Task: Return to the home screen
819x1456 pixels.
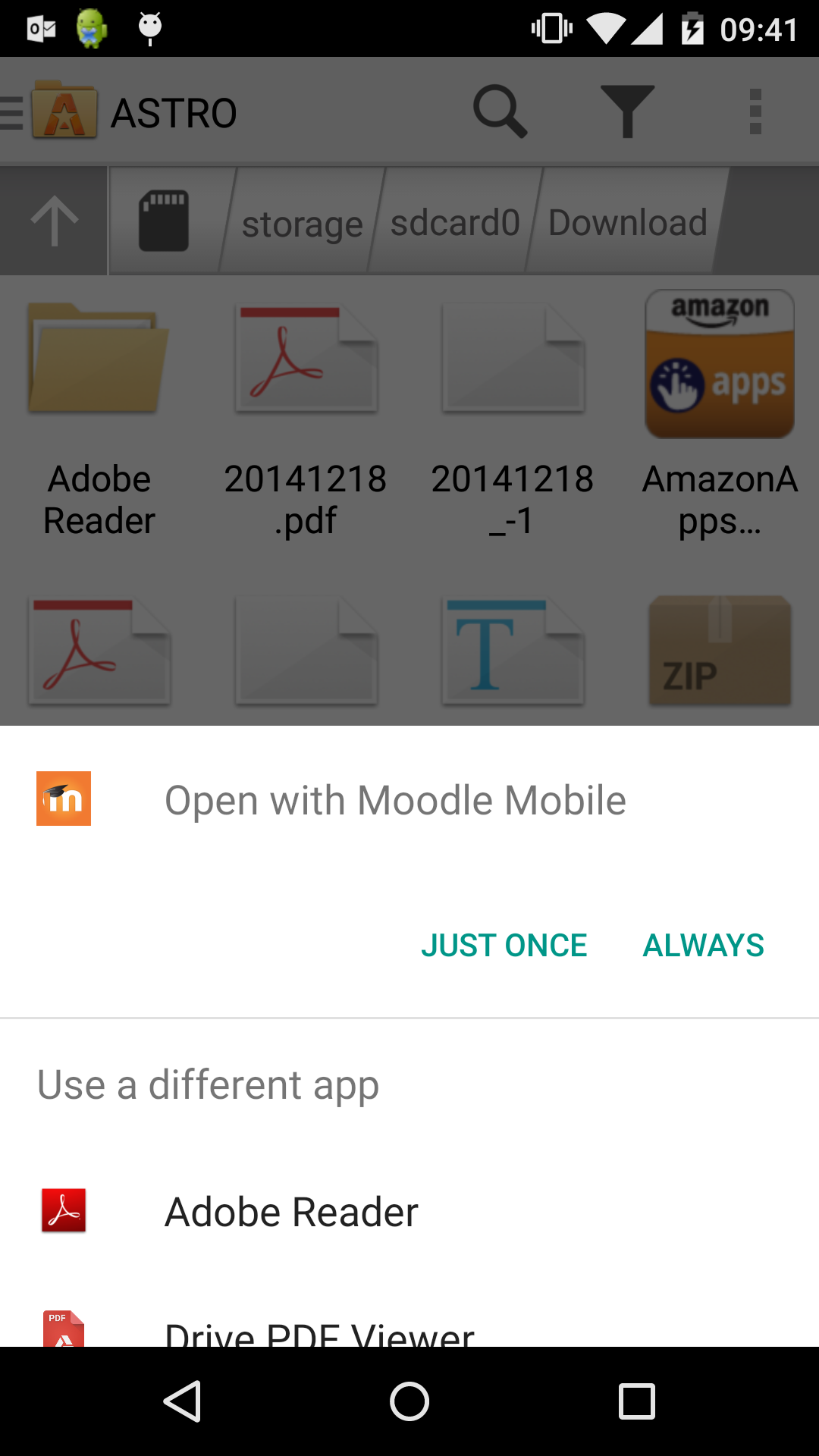Action: pos(409,1401)
